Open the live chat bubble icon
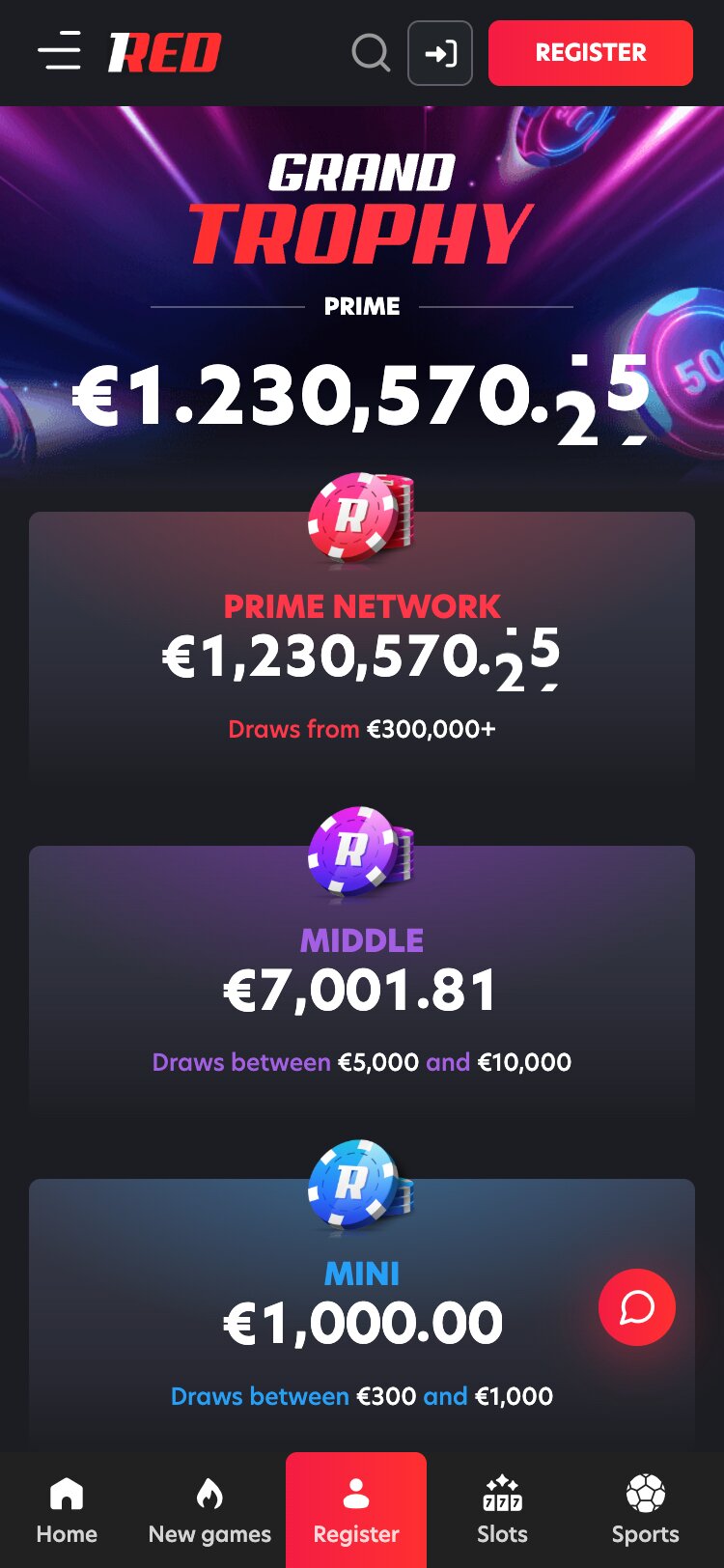 [636, 1304]
